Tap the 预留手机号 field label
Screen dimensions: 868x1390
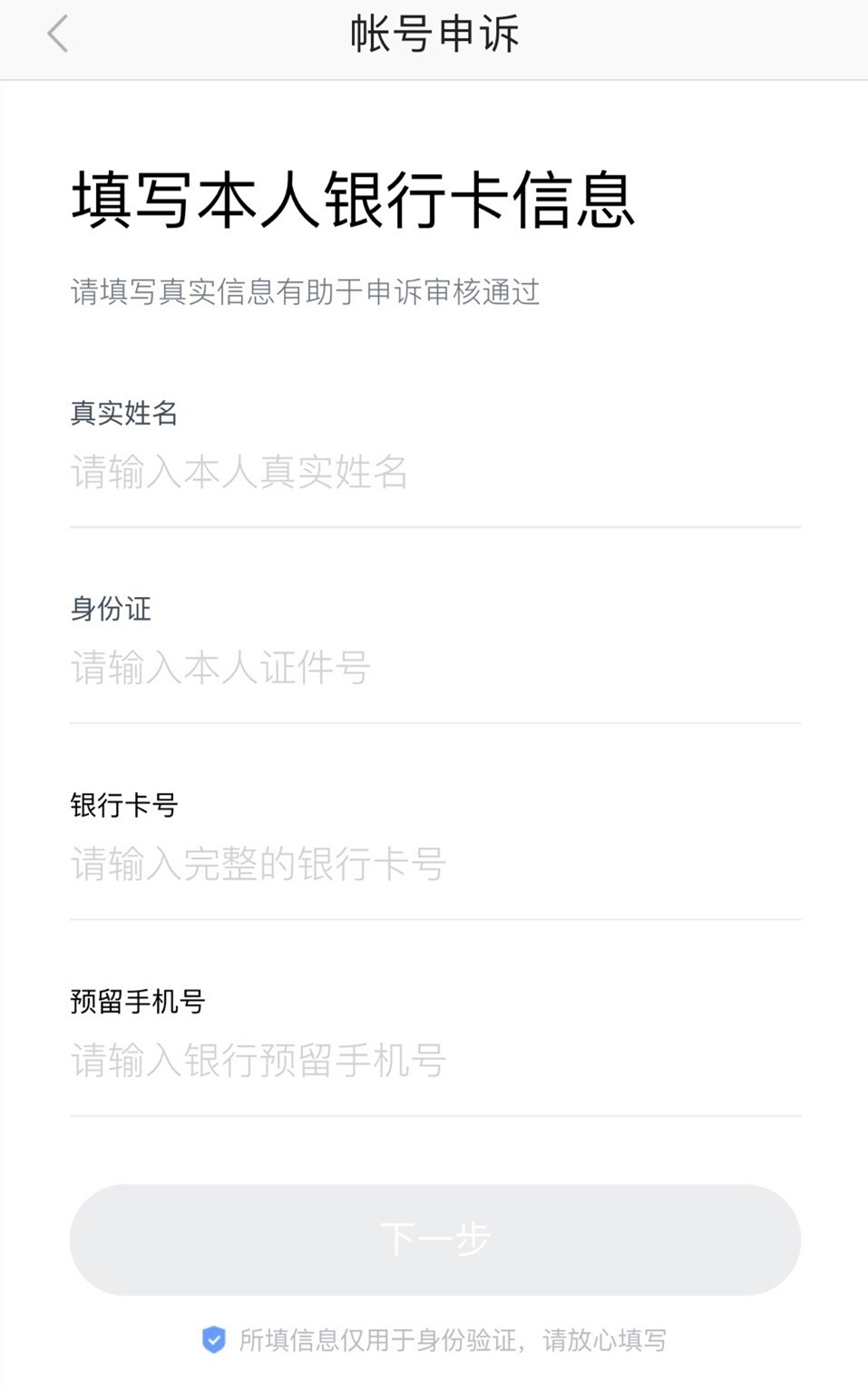pos(138,1002)
